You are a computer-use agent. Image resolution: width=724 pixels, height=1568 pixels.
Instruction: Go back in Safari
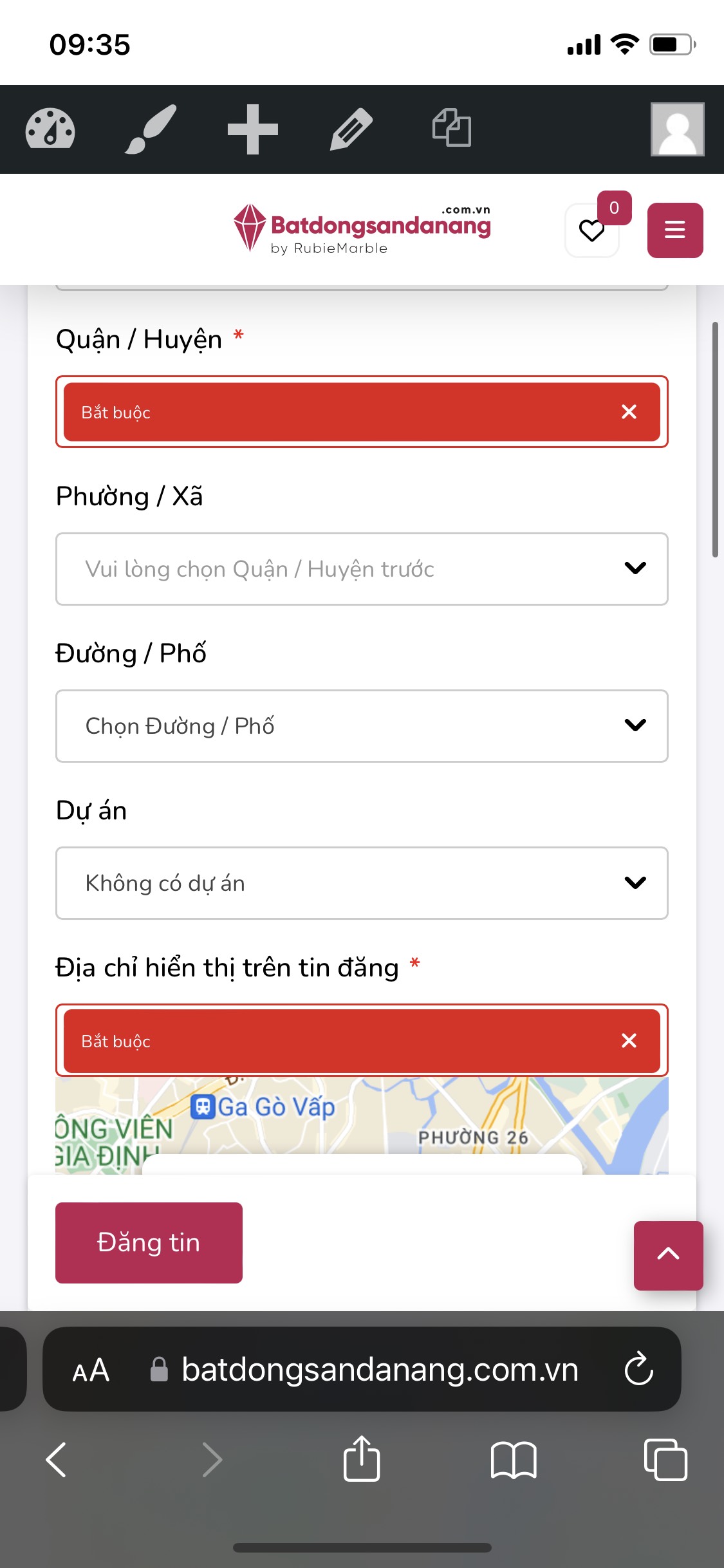(x=57, y=1460)
